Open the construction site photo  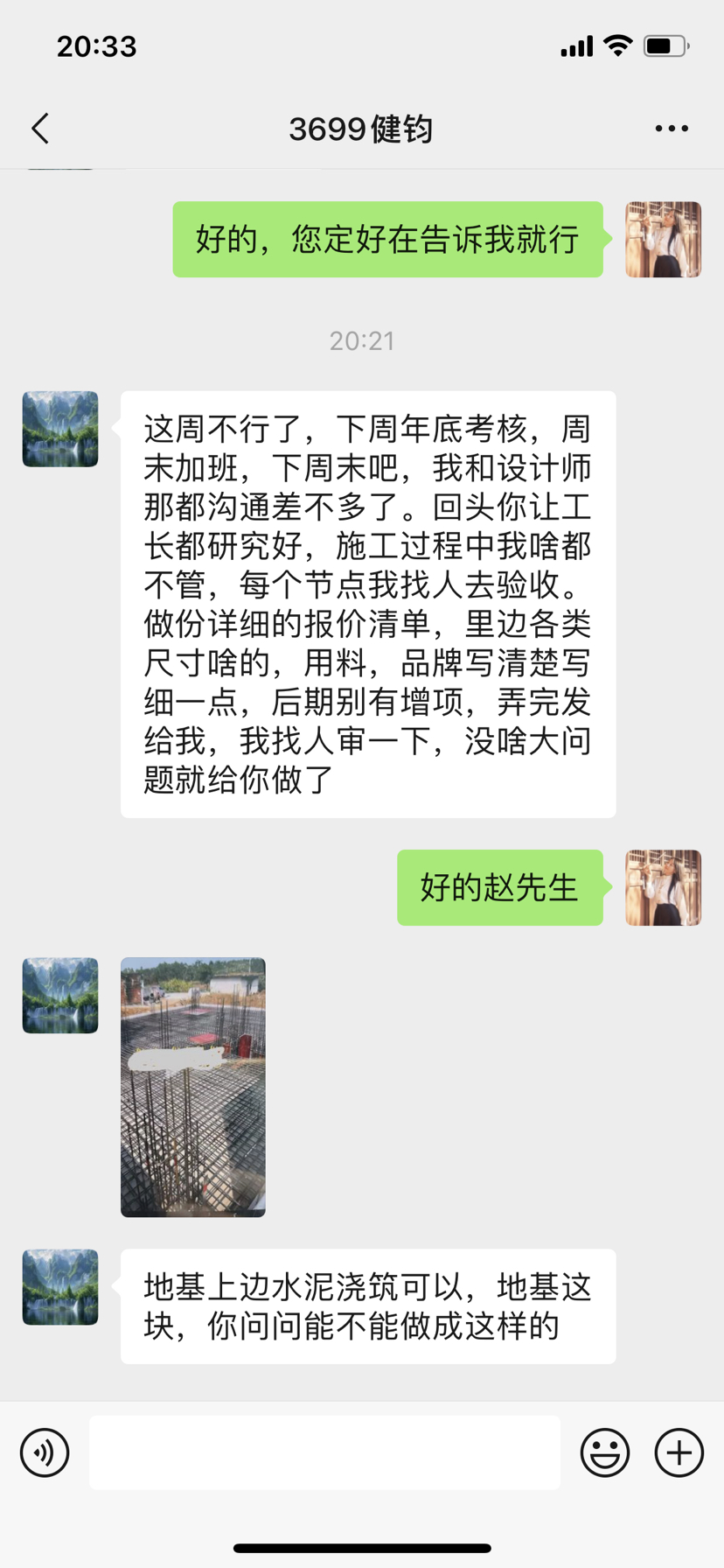(193, 1087)
